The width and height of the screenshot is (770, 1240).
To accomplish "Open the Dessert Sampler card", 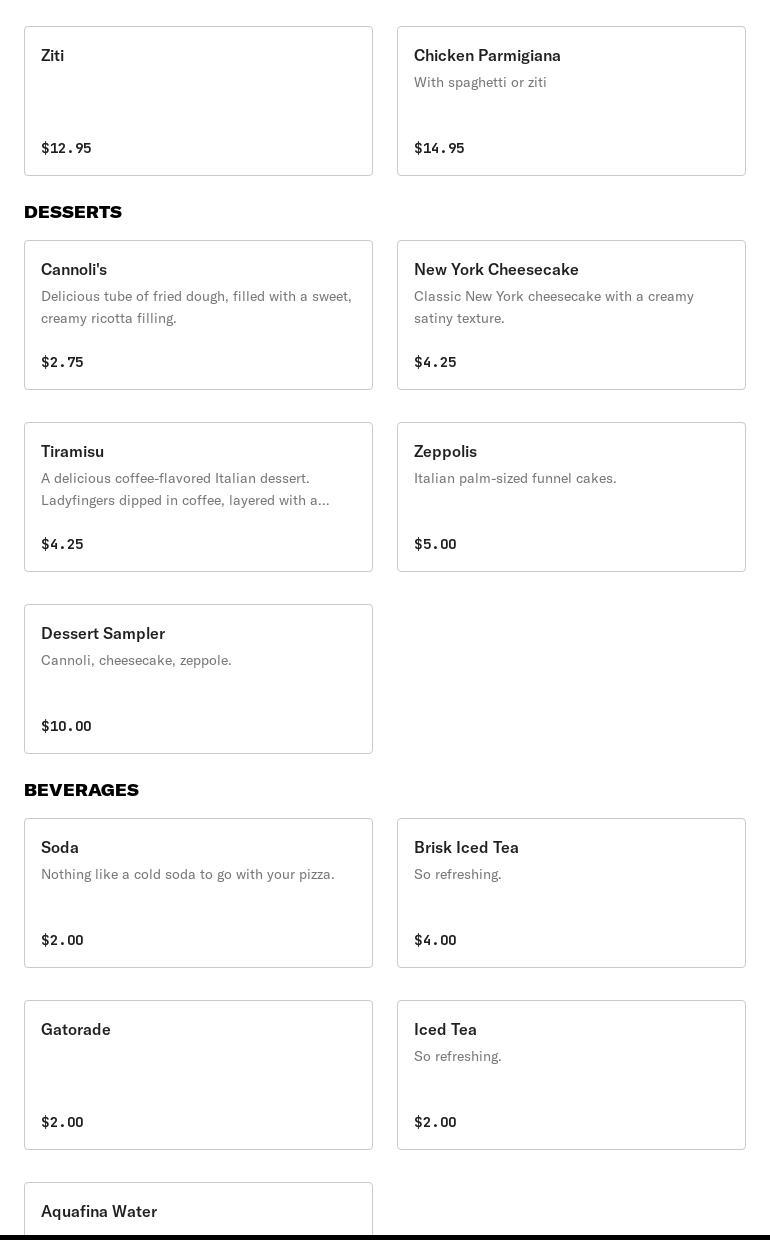I will [x=198, y=679].
